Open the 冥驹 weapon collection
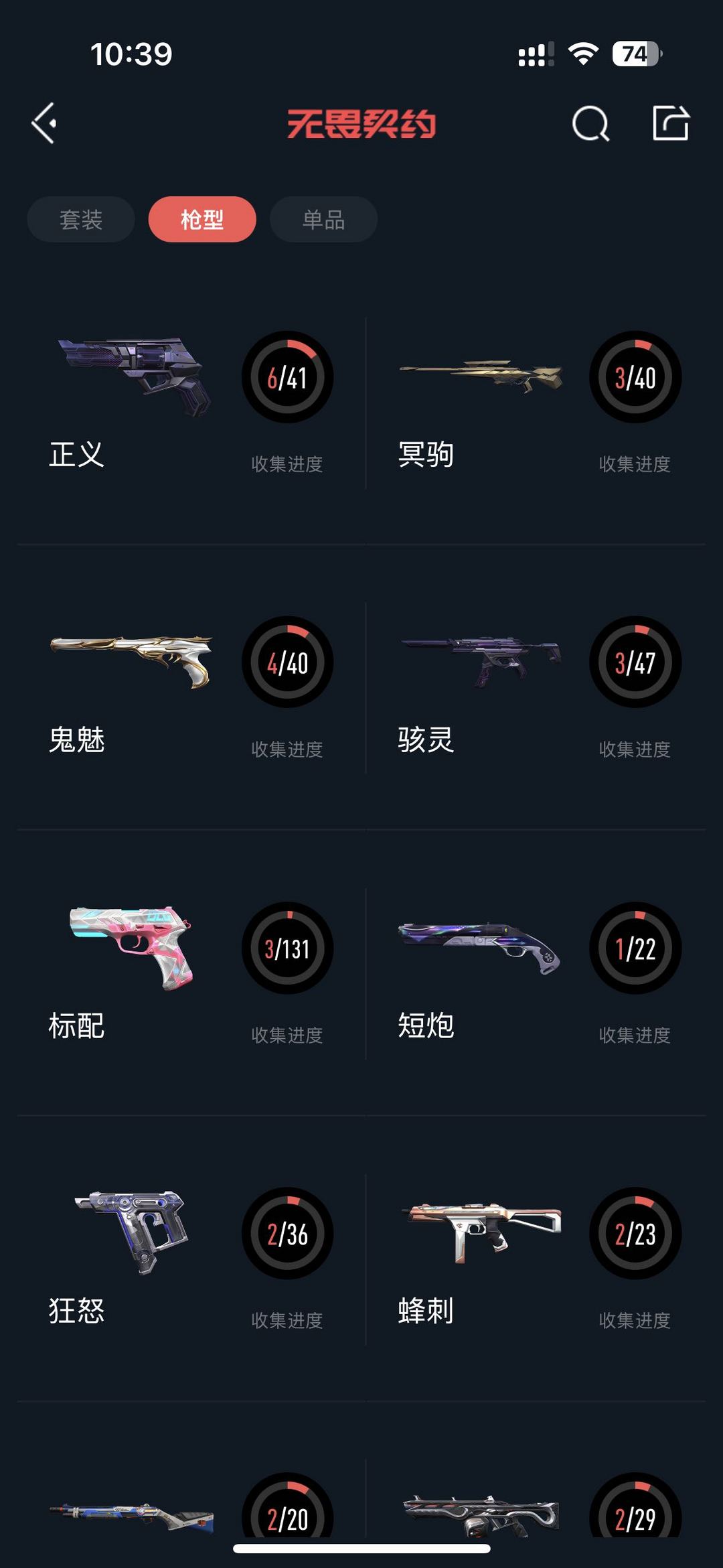Viewport: 723px width, 1568px height. (x=536, y=403)
